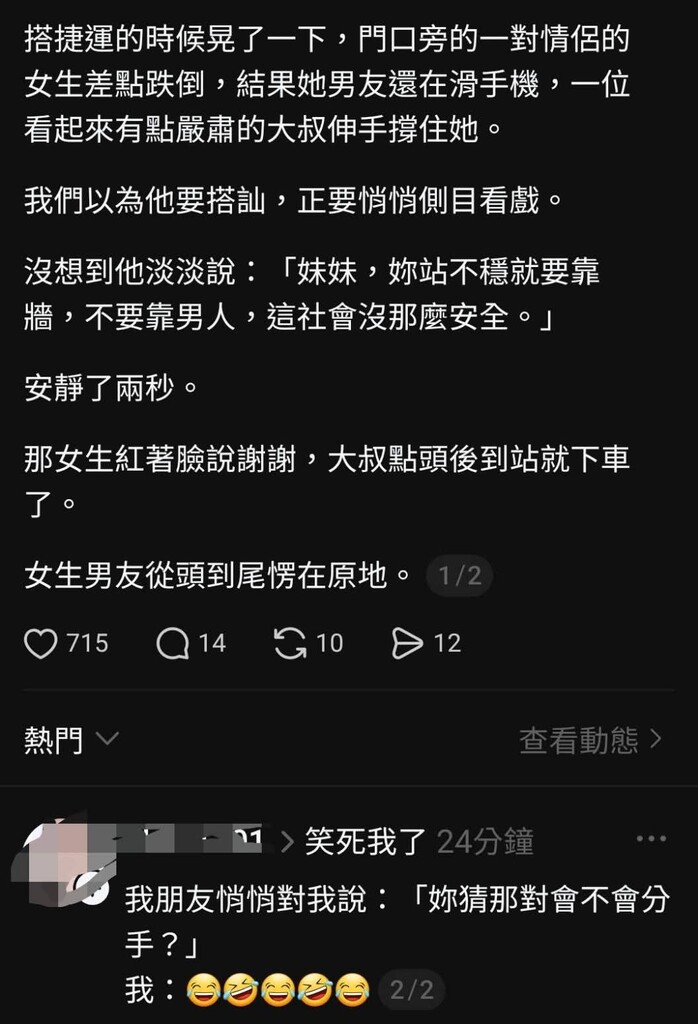Share the post via the send icon
Image resolution: width=698 pixels, height=1024 pixels.
tap(407, 643)
